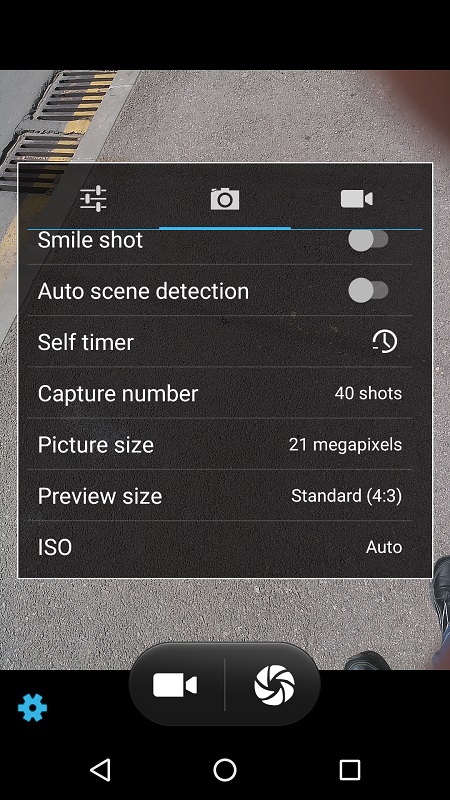Screen dimensions: 450x800
Task: Go back using the system back button
Action: pos(100,769)
